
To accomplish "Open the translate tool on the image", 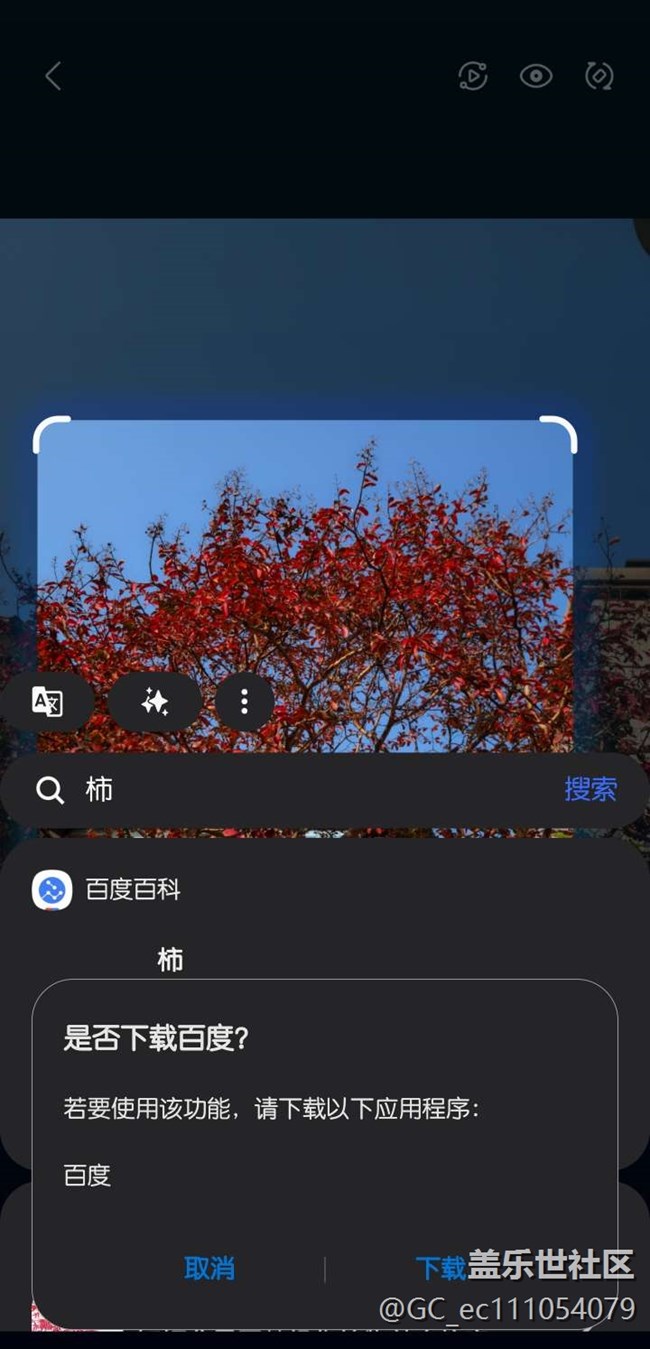I will tap(47, 702).
